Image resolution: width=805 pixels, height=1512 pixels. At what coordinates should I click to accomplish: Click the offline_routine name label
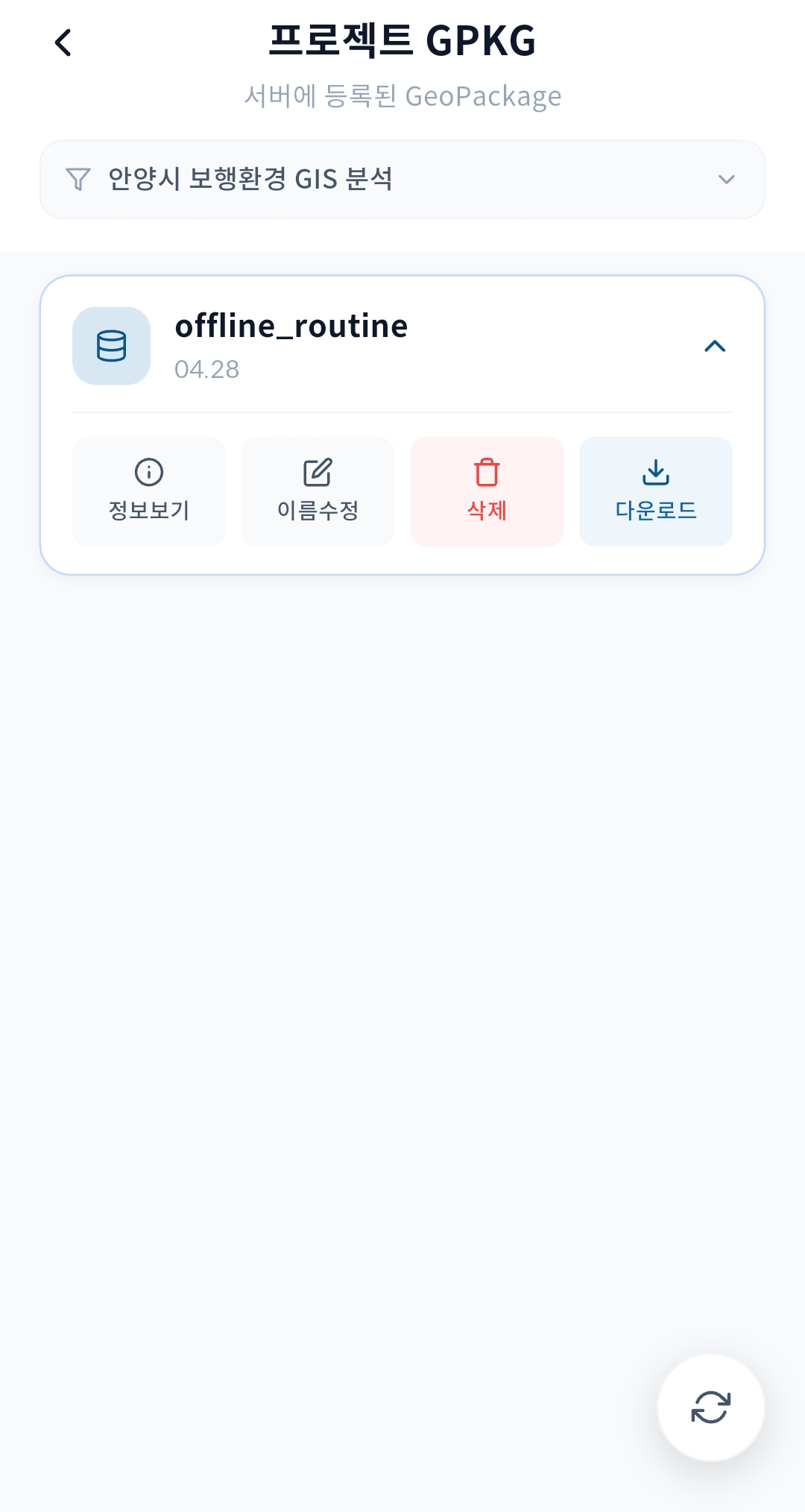coord(291,325)
